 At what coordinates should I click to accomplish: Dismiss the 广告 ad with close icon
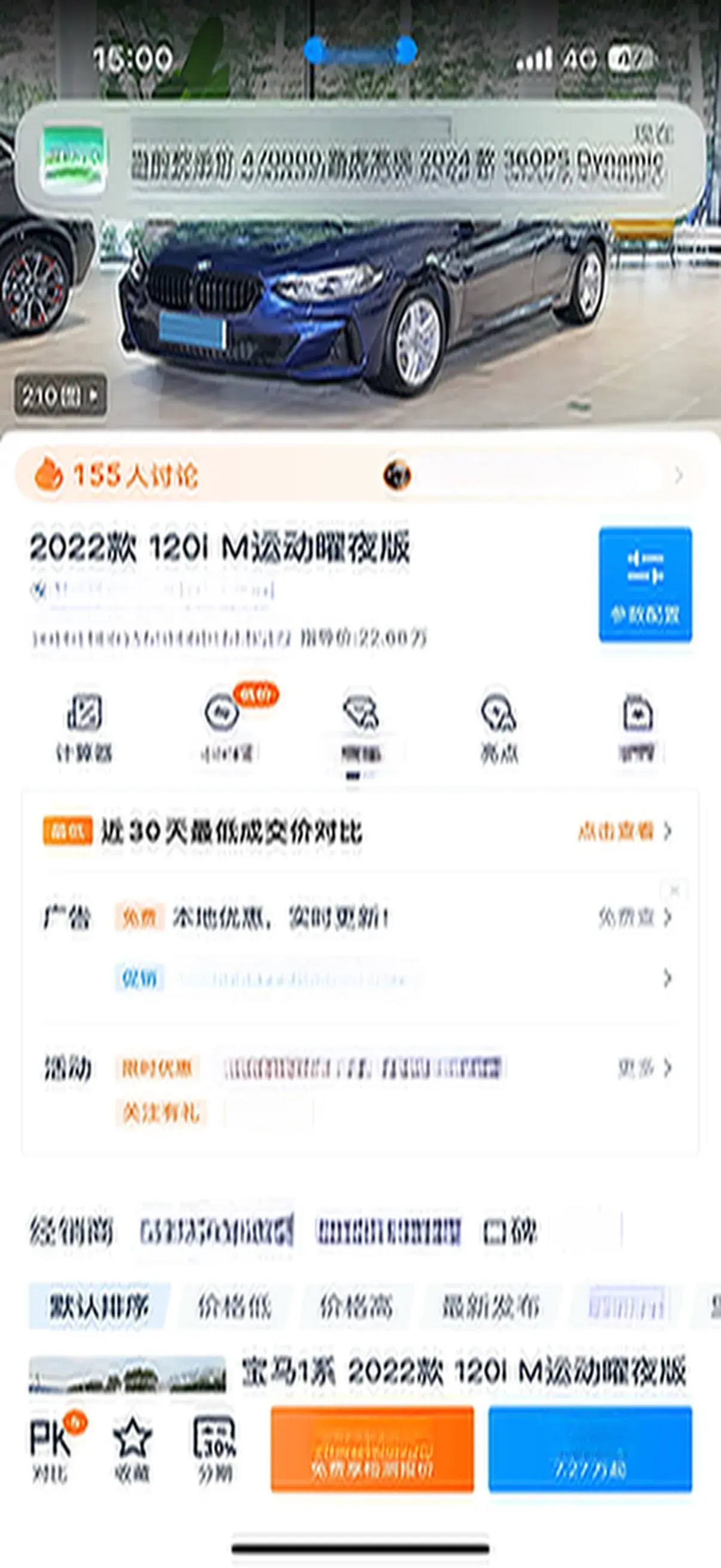pos(674,890)
